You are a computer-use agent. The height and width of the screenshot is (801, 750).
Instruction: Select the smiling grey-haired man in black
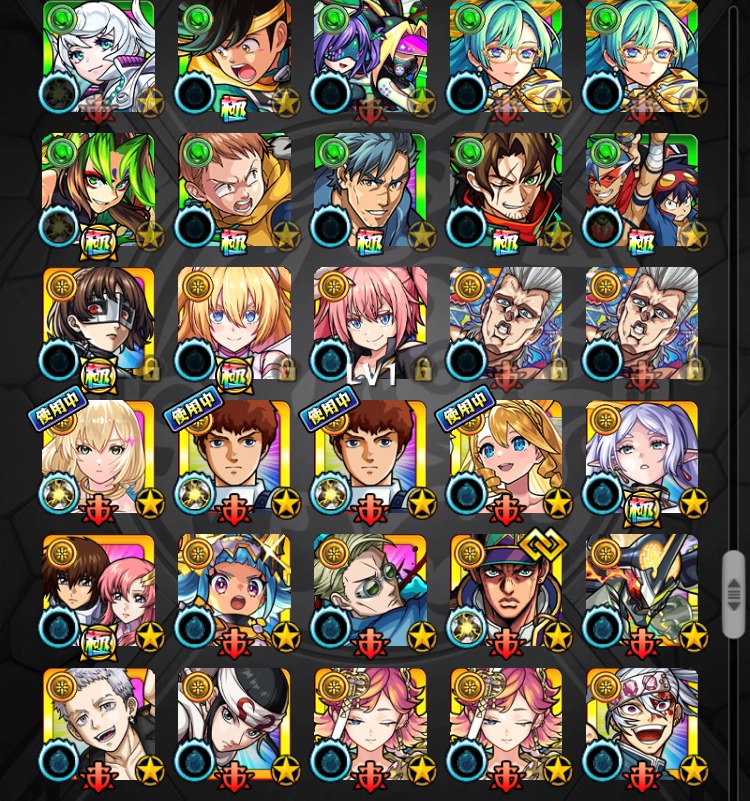[x=98, y=724]
